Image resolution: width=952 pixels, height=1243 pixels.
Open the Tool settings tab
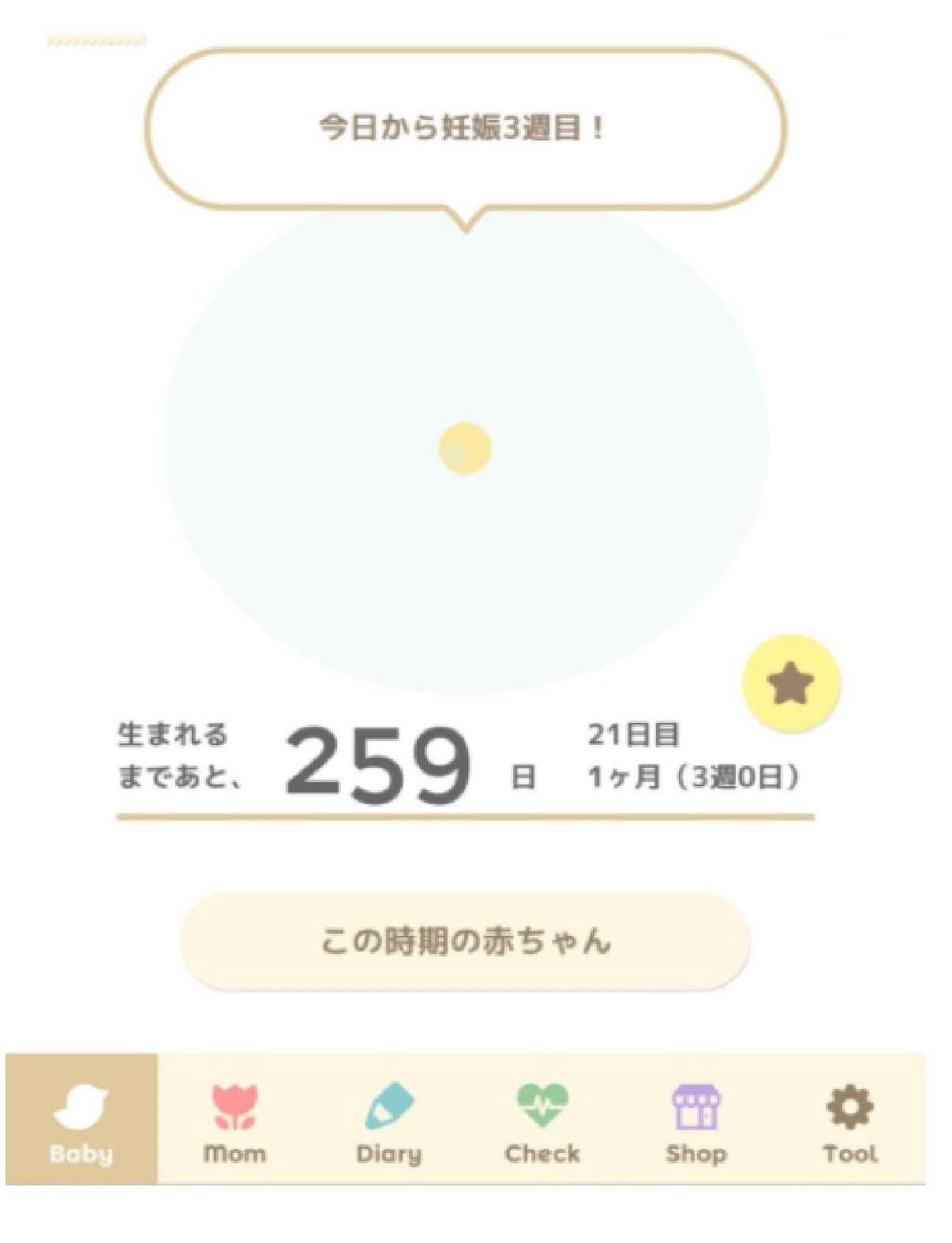point(849,1121)
